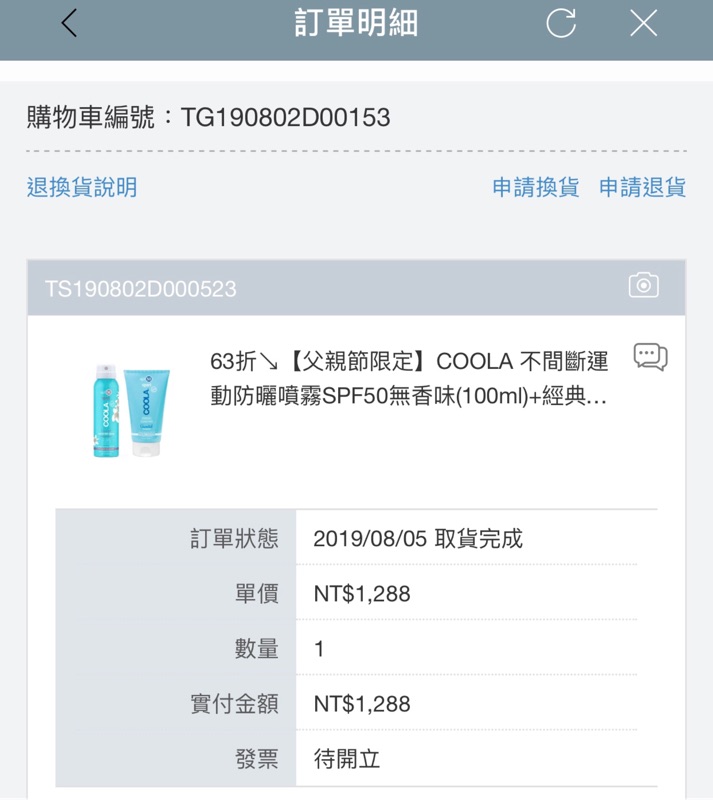Close the order details screen
The image size is (713, 800).
(x=644, y=23)
